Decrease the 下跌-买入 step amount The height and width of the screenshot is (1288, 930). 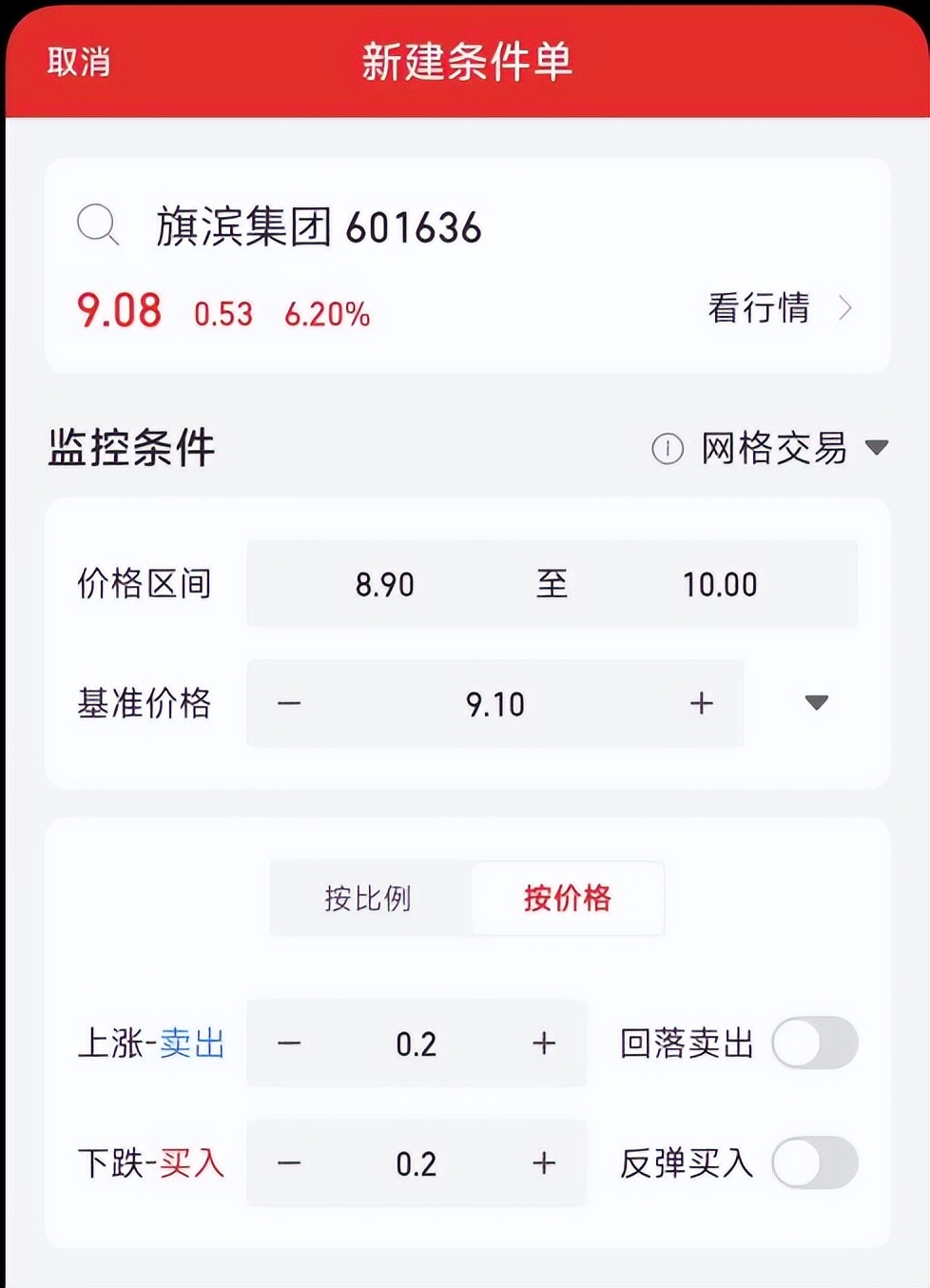pos(289,1163)
